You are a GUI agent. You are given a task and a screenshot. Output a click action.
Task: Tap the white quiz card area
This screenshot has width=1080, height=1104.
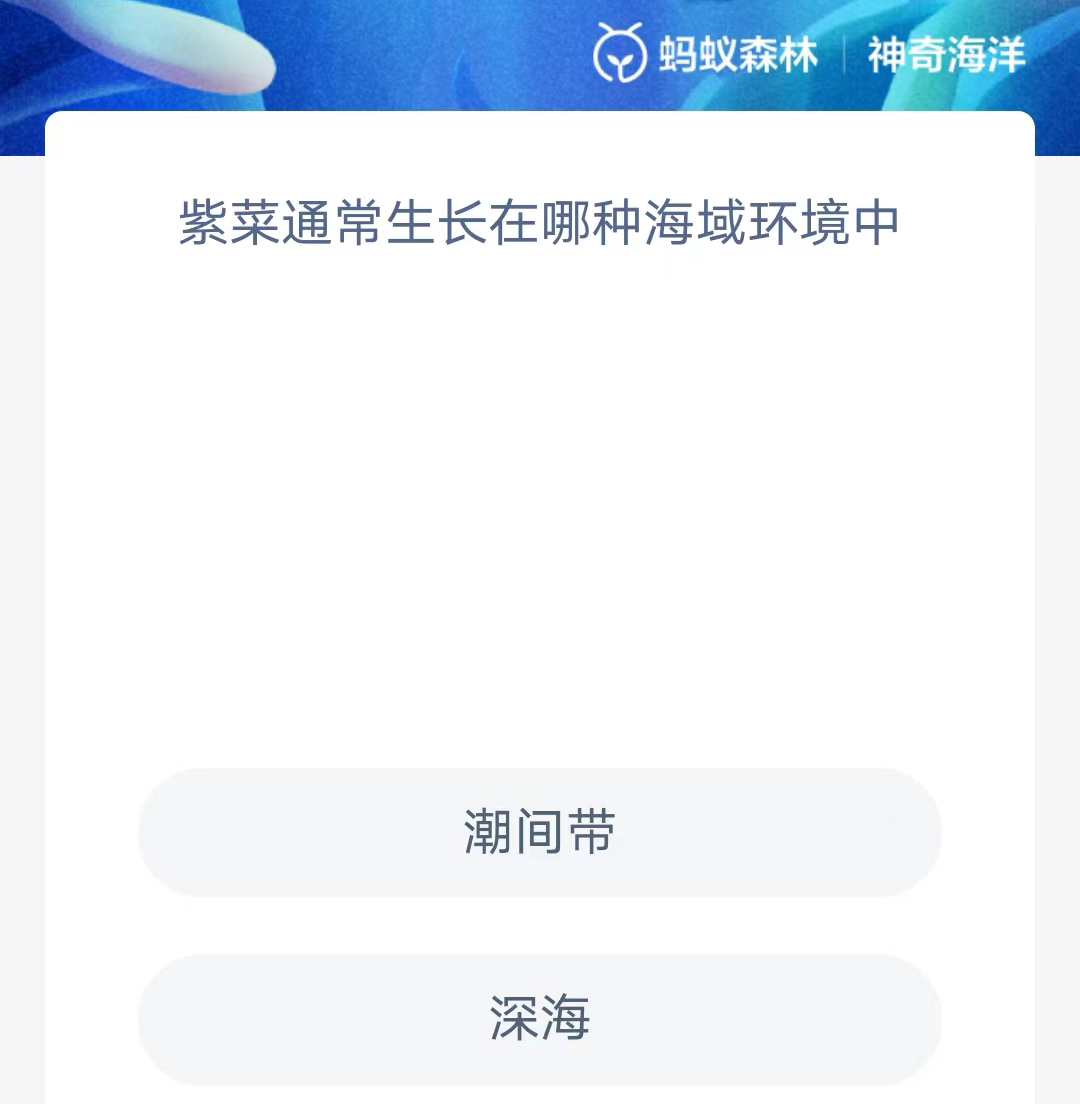click(540, 500)
